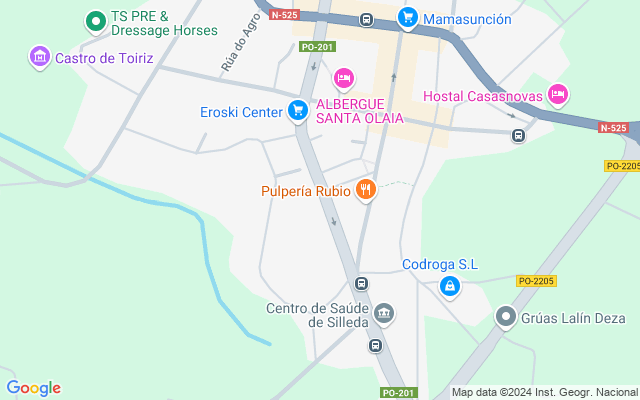Tap the Eroski Center shopping marker
This screenshot has width=640, height=400.
pyautogui.click(x=297, y=110)
